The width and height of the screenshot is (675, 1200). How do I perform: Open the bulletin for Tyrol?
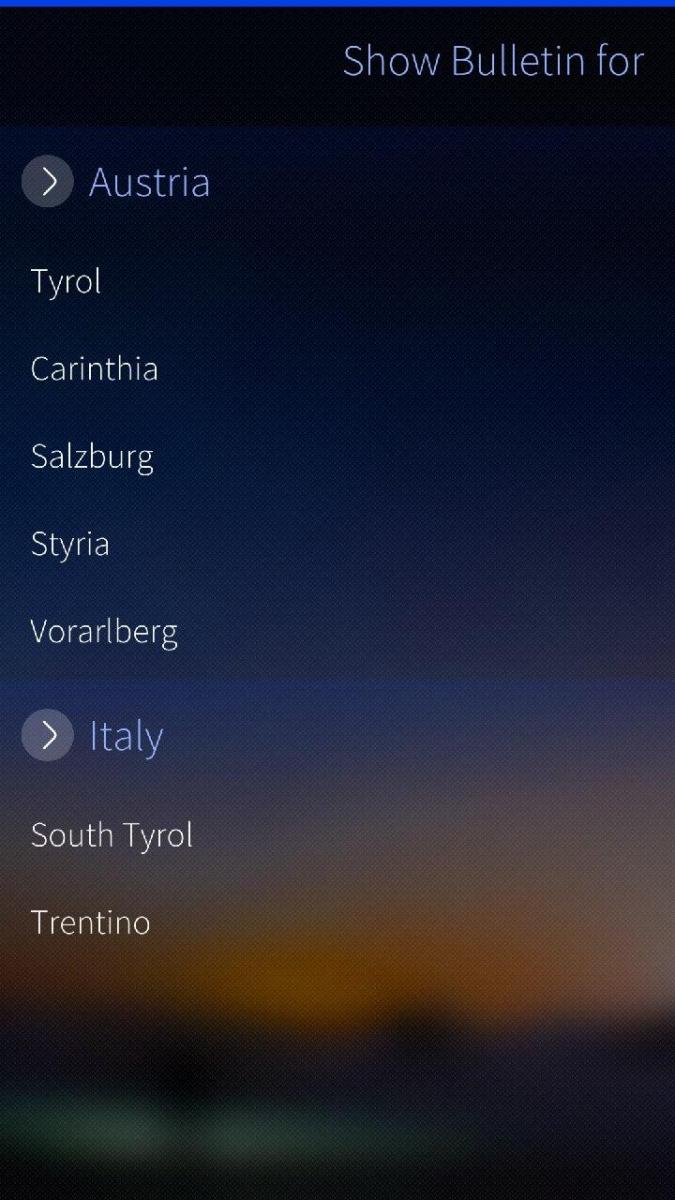66,282
